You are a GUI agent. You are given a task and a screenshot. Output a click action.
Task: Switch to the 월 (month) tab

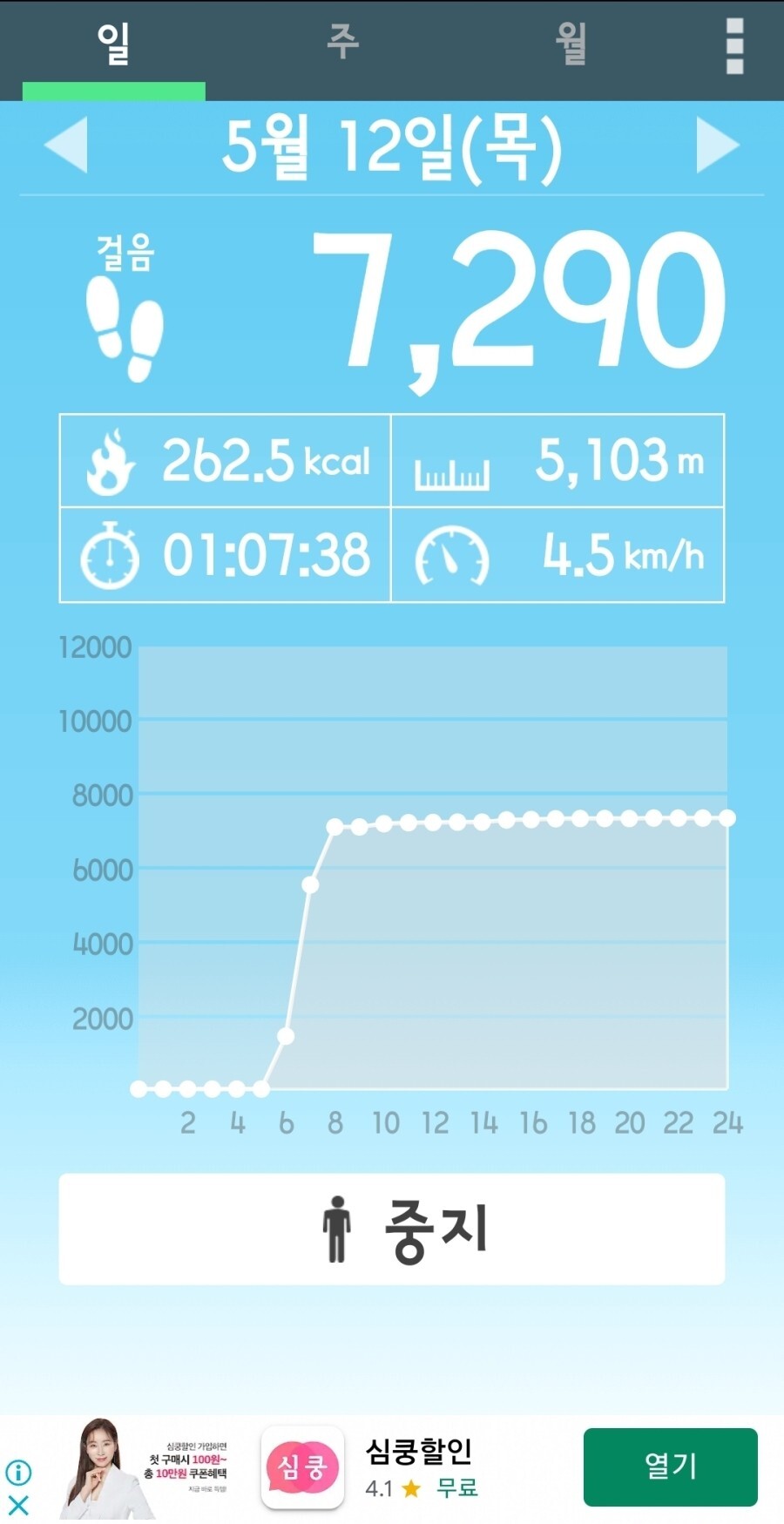571,42
